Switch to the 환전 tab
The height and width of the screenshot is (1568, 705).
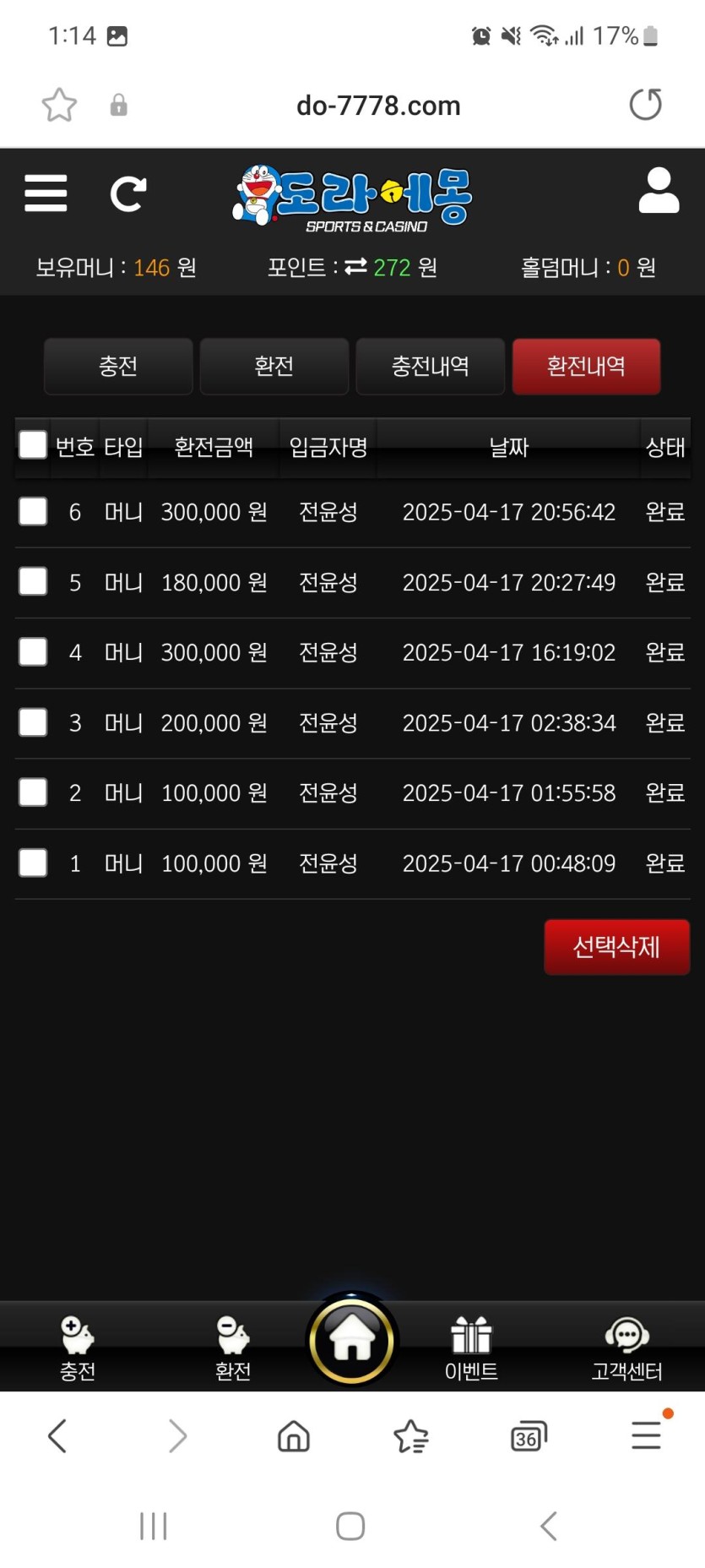pyautogui.click(x=274, y=367)
